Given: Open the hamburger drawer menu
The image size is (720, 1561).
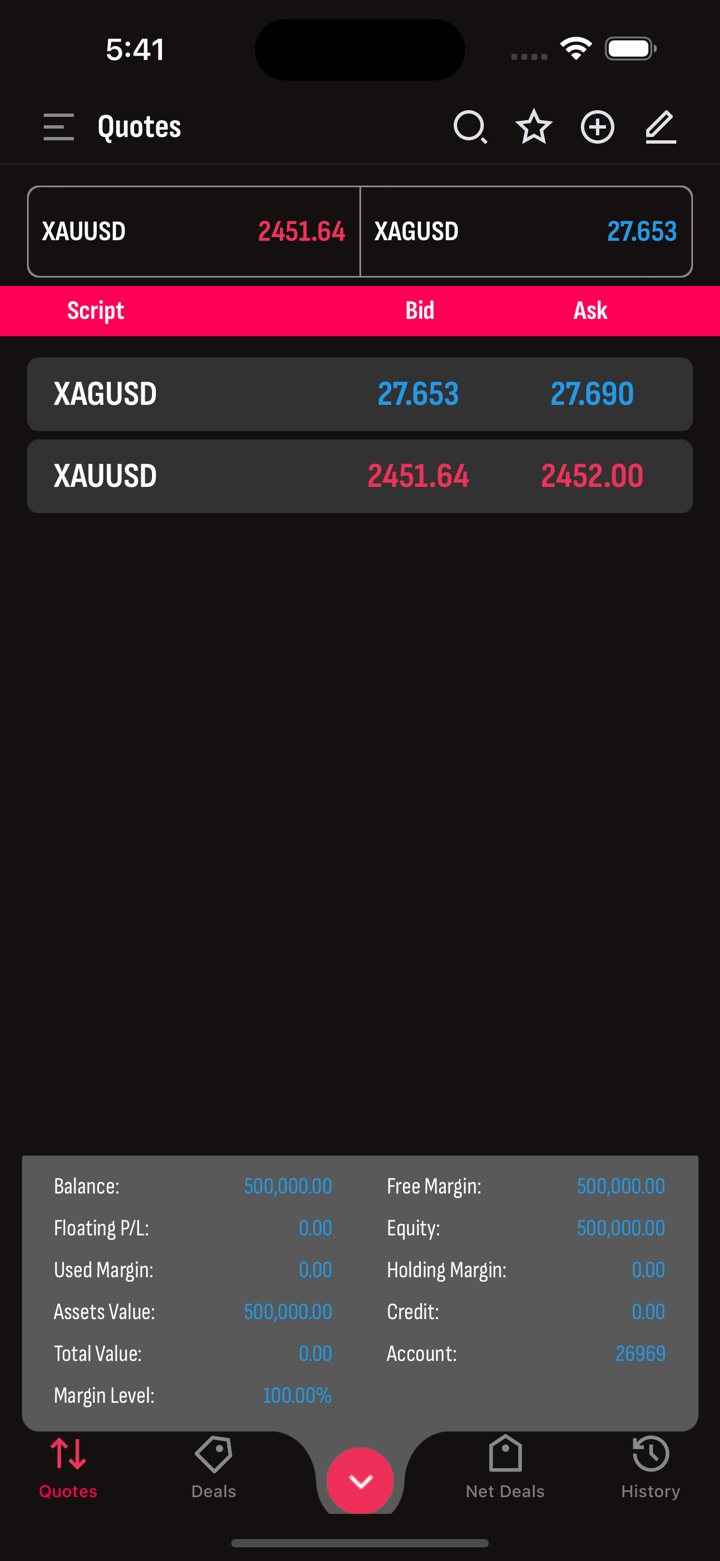Looking at the screenshot, I should (59, 127).
